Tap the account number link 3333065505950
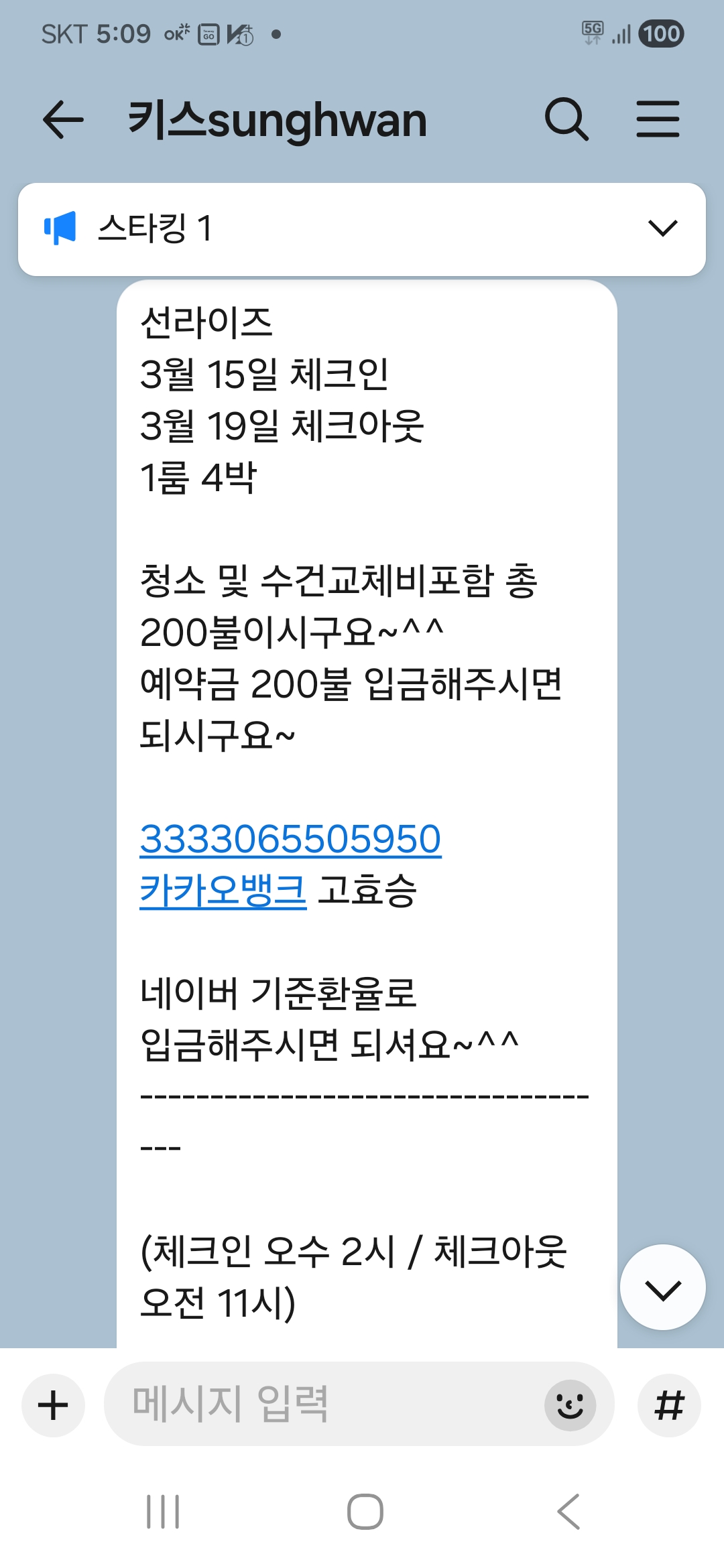 pos(290,839)
